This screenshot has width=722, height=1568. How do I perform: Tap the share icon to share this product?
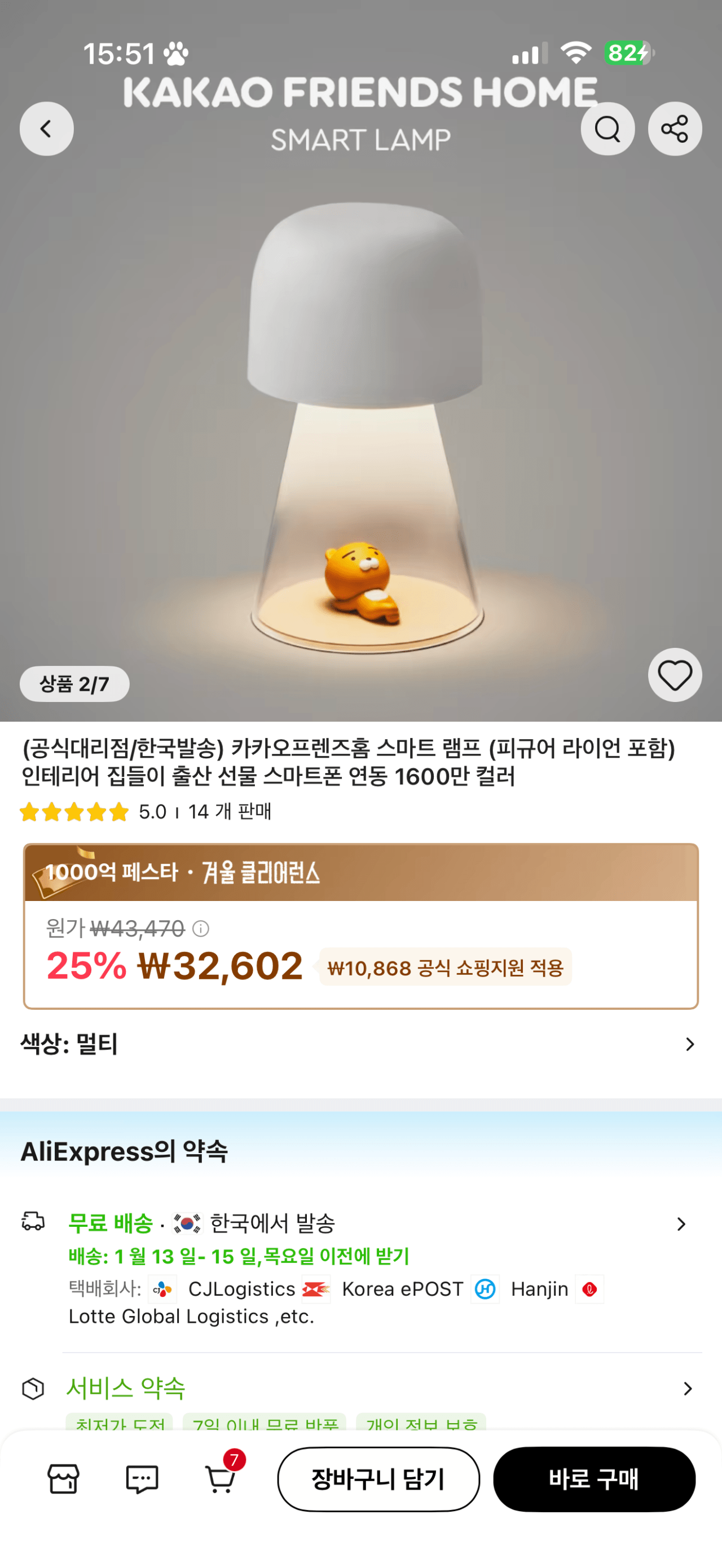[x=675, y=129]
